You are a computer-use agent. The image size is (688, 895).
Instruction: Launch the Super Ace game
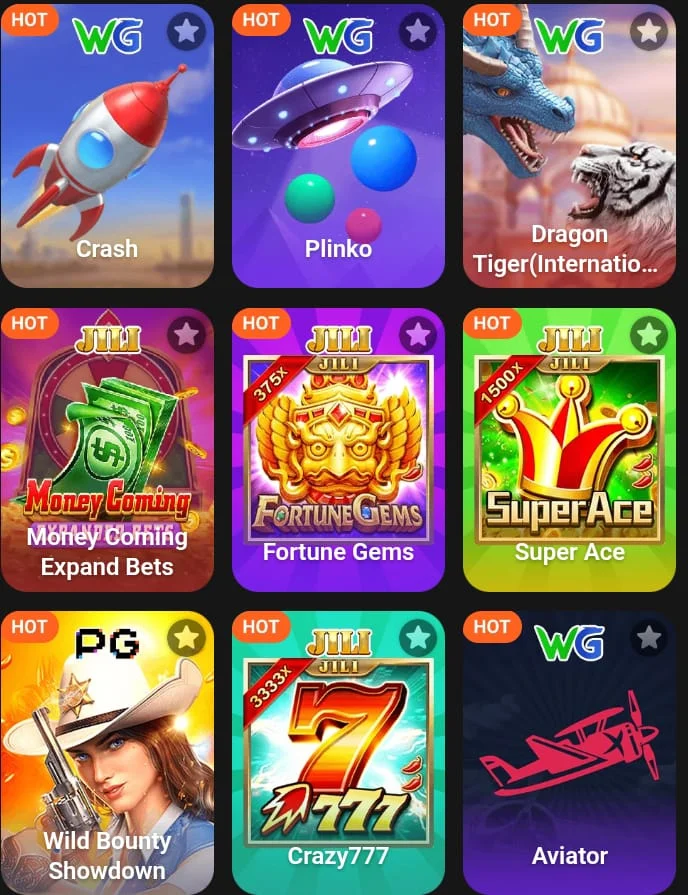[x=569, y=460]
